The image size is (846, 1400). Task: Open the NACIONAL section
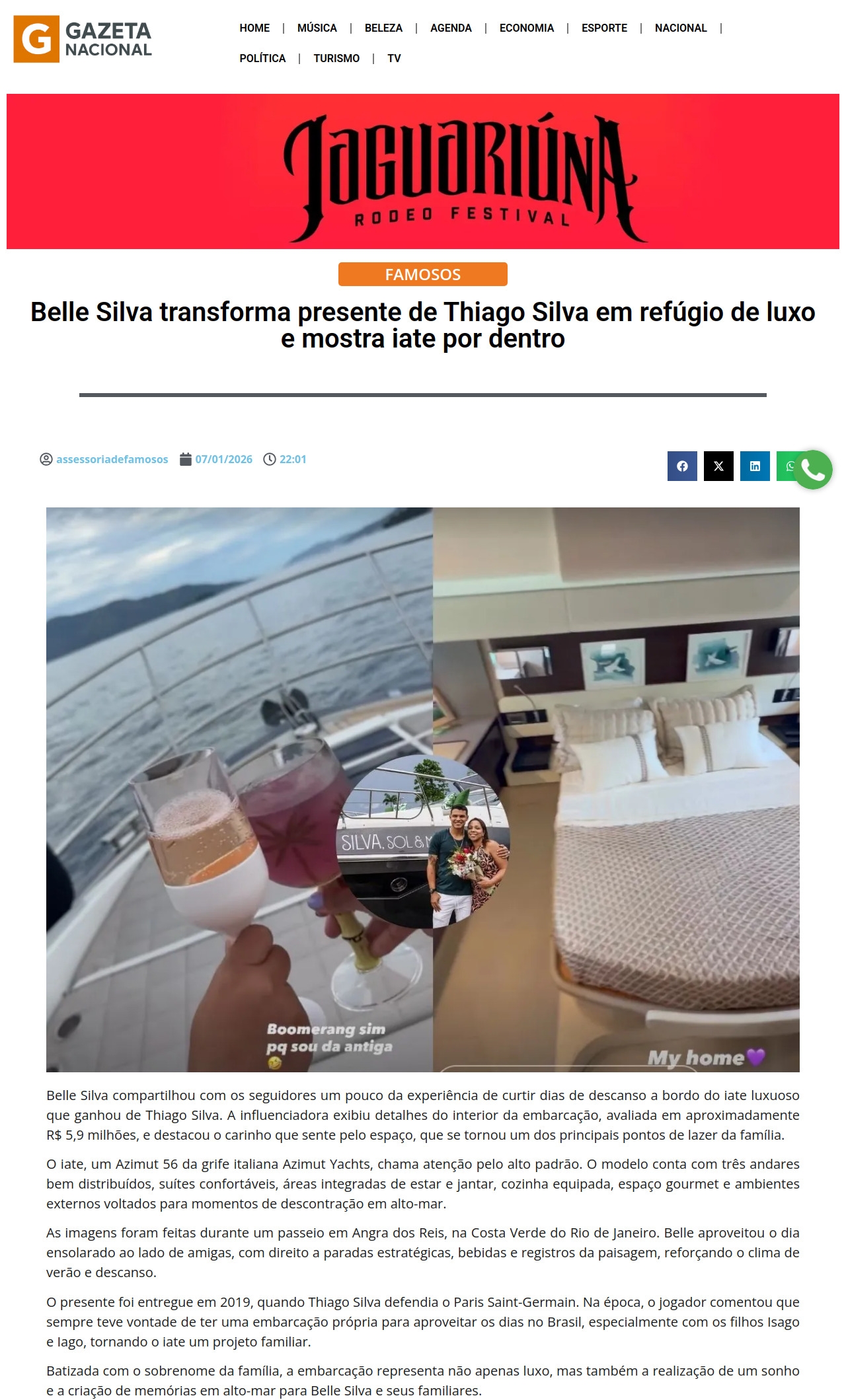[x=681, y=28]
